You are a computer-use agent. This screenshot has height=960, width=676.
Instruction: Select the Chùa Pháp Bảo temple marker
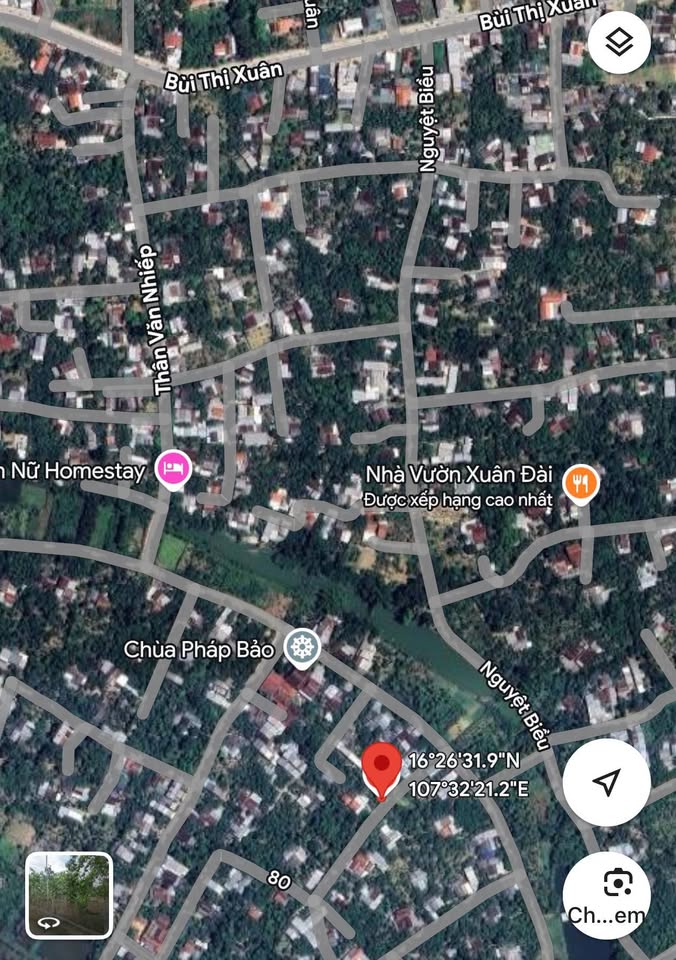point(300,648)
